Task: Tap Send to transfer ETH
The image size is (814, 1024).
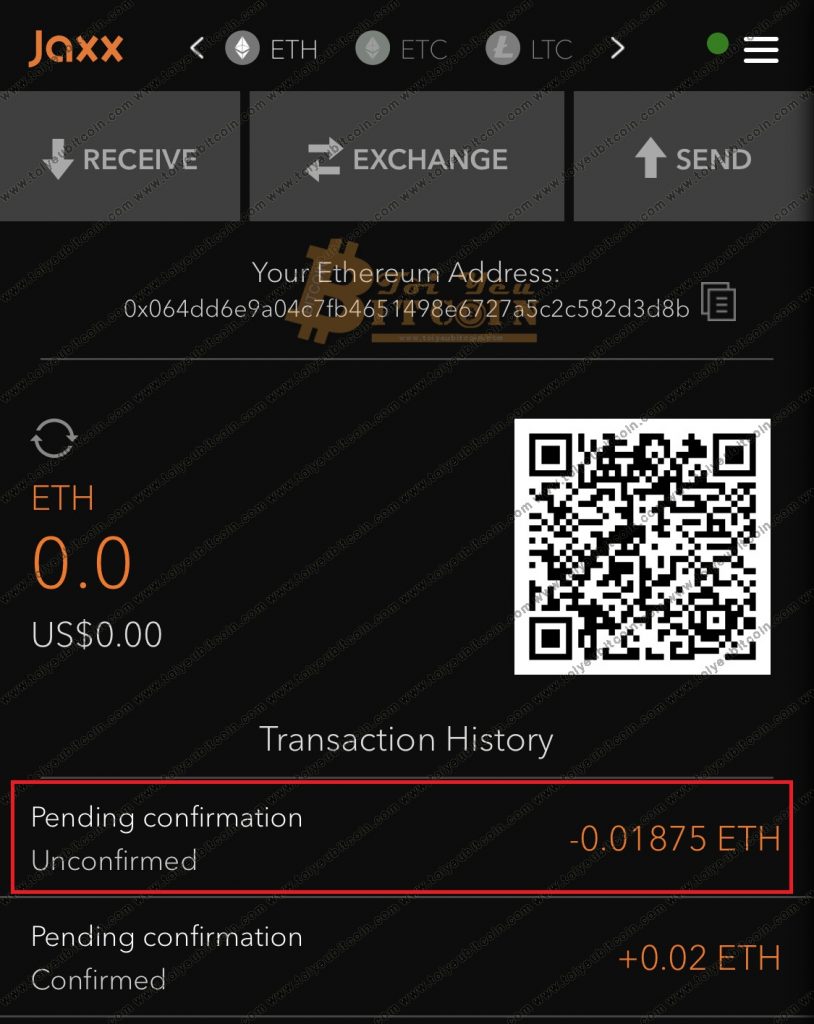Action: pos(693,158)
